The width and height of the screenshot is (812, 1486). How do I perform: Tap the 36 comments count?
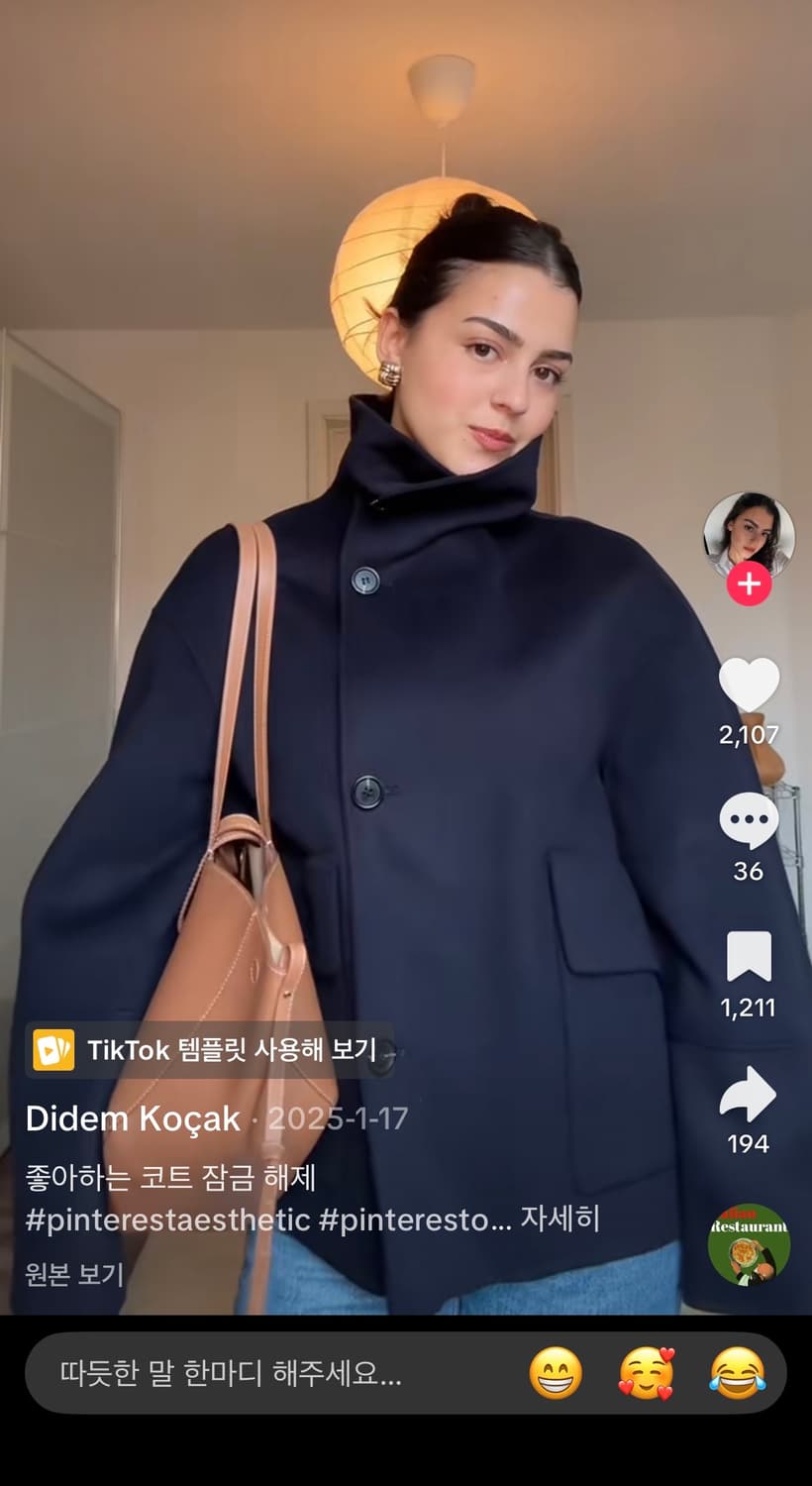click(x=748, y=874)
